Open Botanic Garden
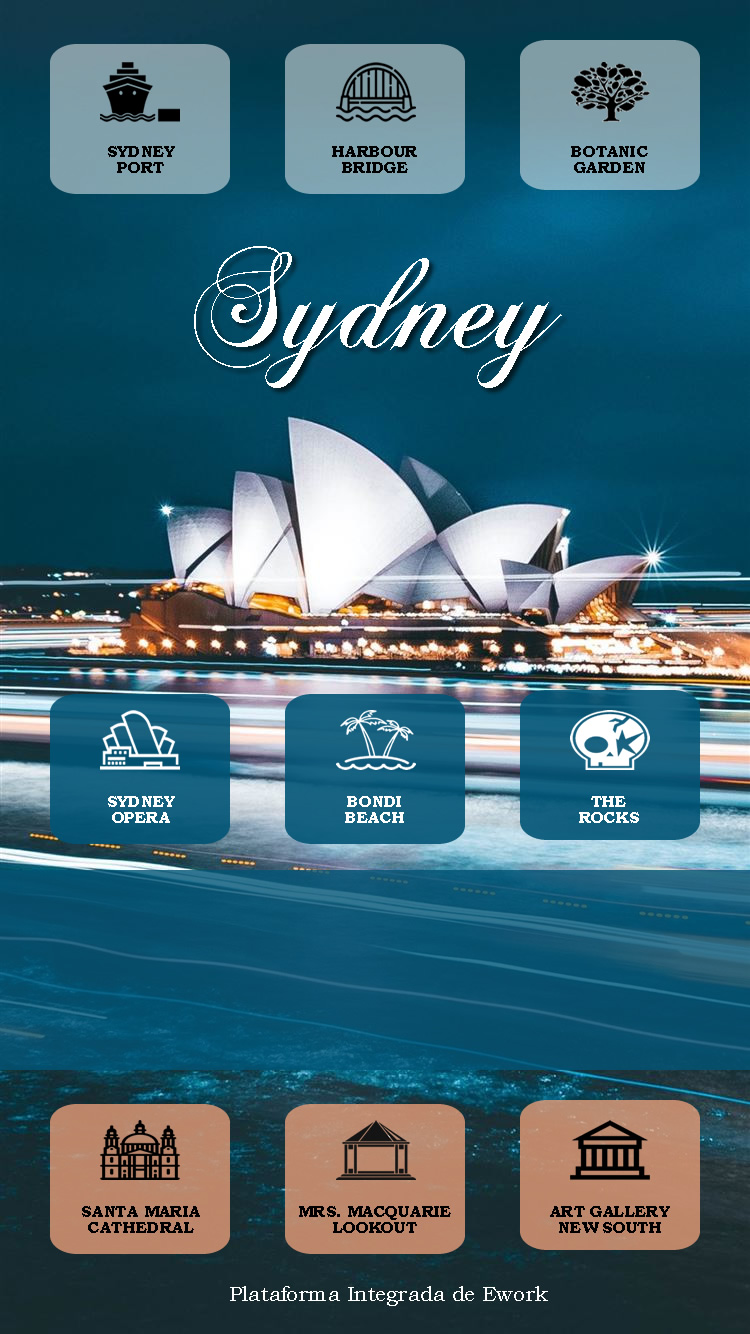This screenshot has height=1334, width=750. coord(610,115)
